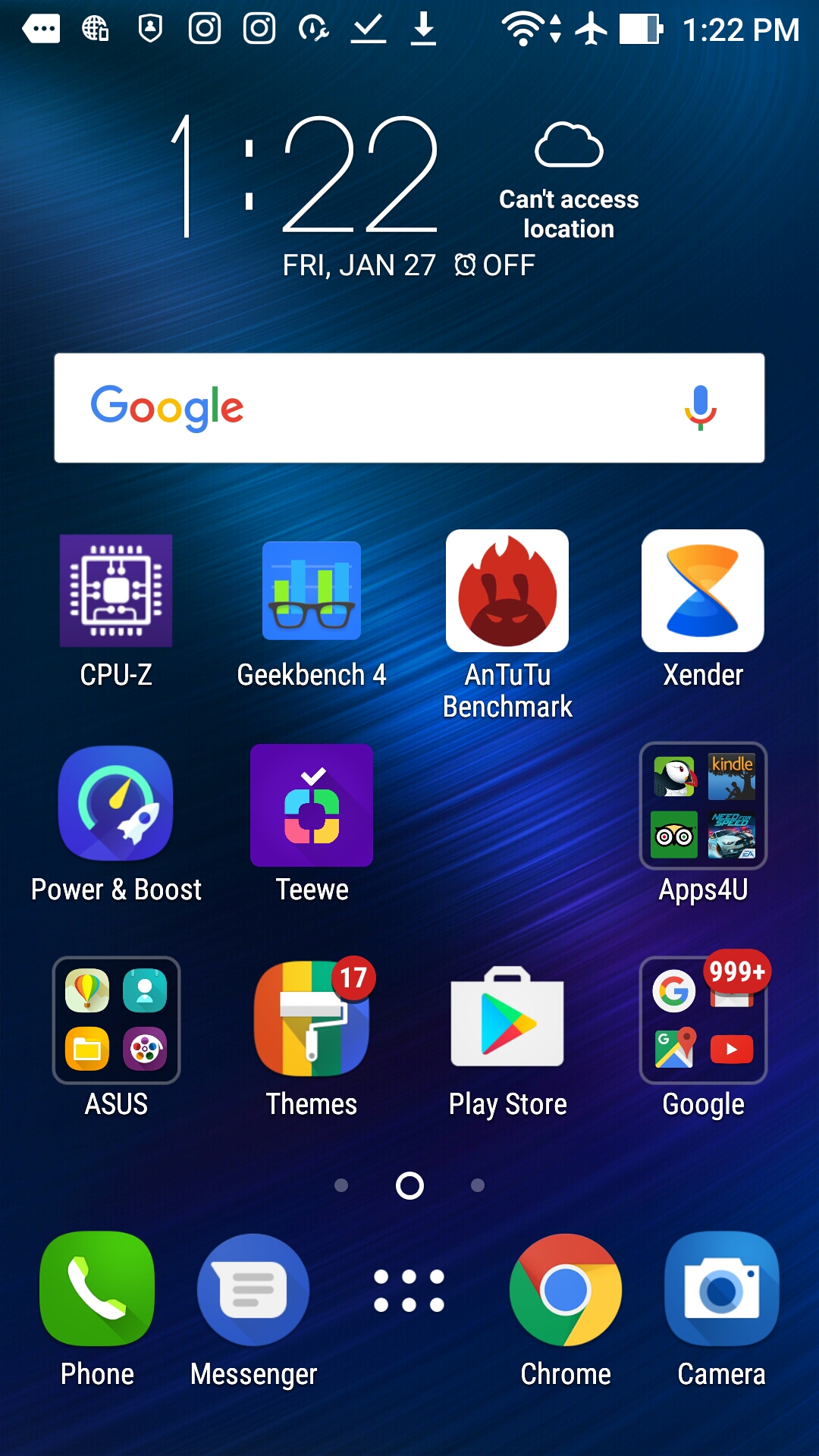Launch the Teewe app
The height and width of the screenshot is (1456, 819).
tap(312, 805)
